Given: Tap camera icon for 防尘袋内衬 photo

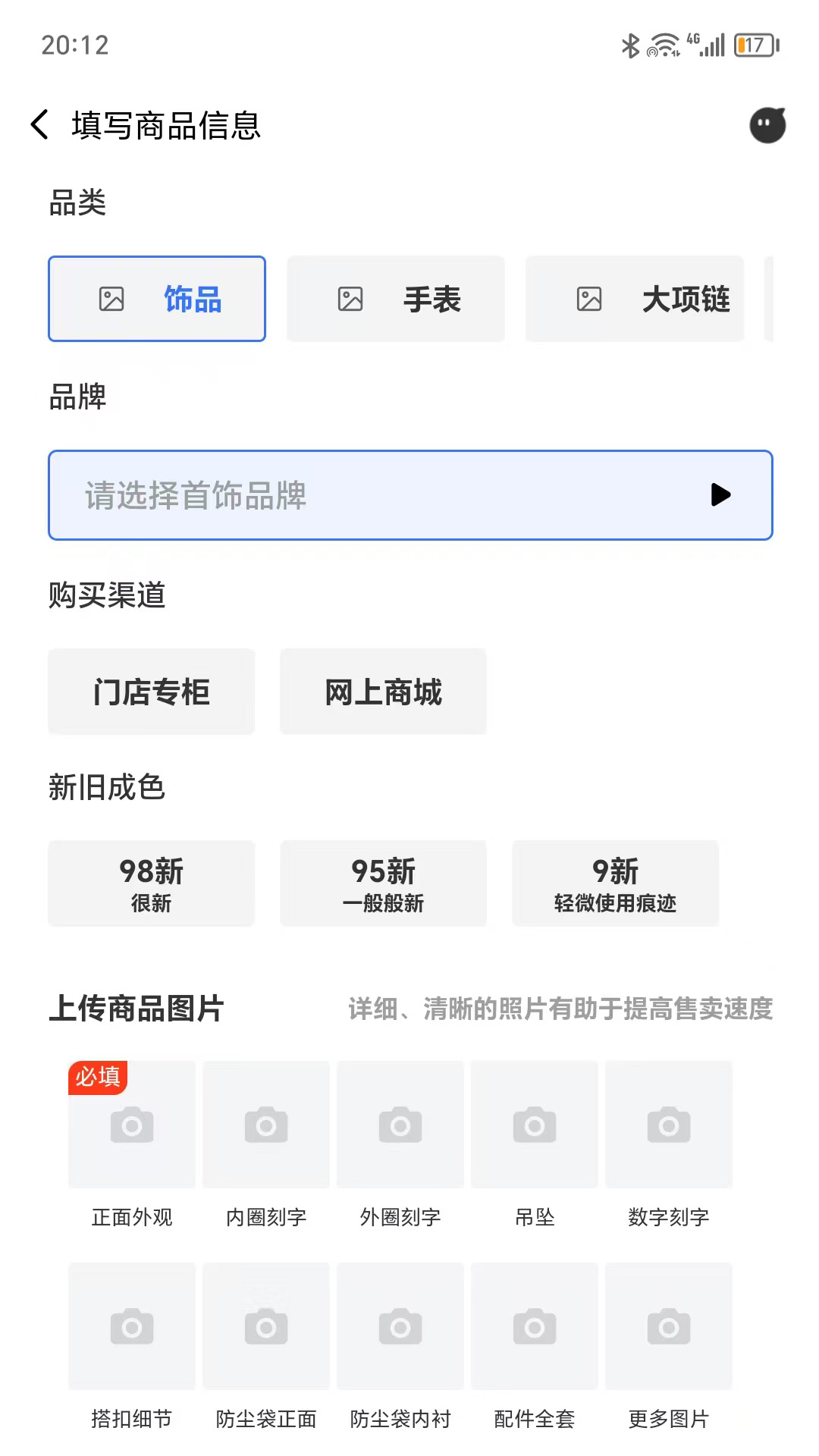Looking at the screenshot, I should [x=400, y=1327].
